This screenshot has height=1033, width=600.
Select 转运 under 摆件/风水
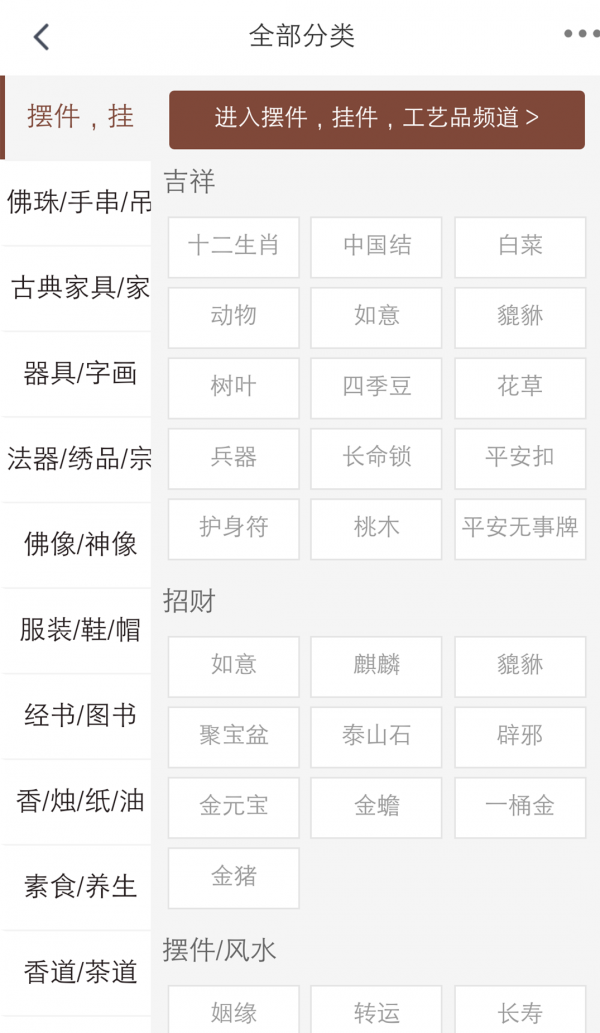tap(377, 1012)
